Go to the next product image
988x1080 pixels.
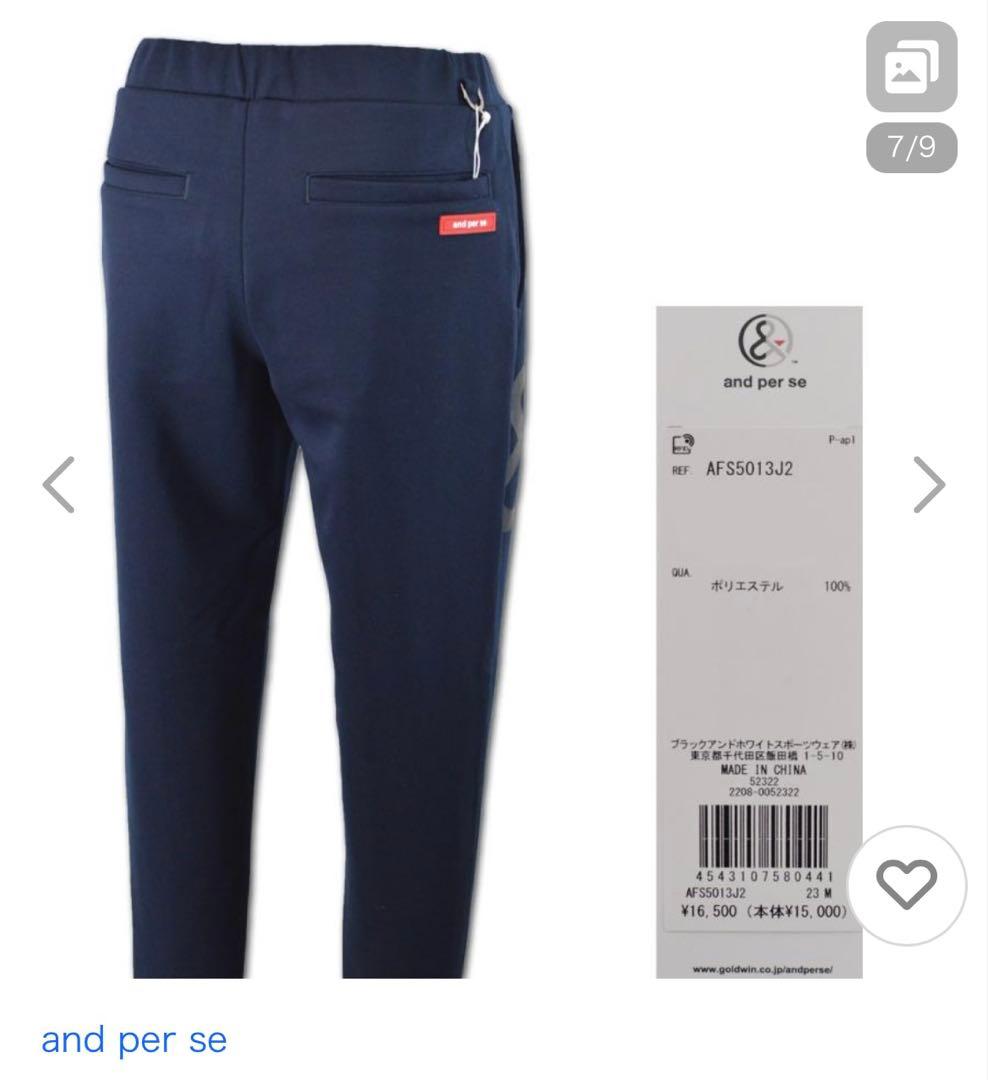(929, 485)
